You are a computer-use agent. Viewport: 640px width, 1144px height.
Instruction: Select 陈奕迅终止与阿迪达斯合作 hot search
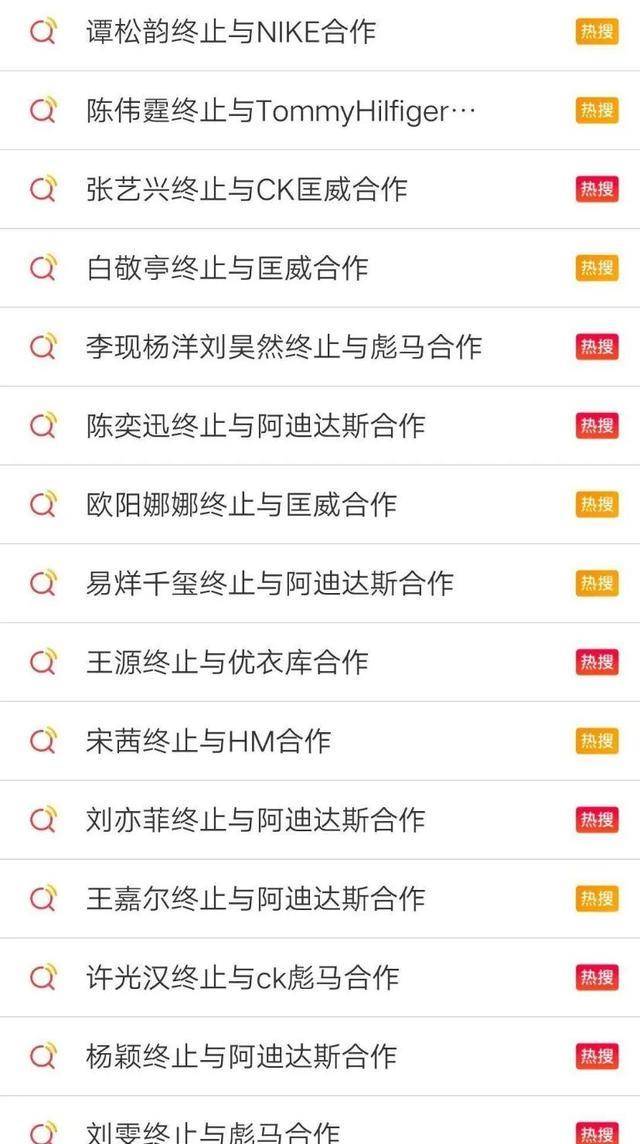(255, 426)
